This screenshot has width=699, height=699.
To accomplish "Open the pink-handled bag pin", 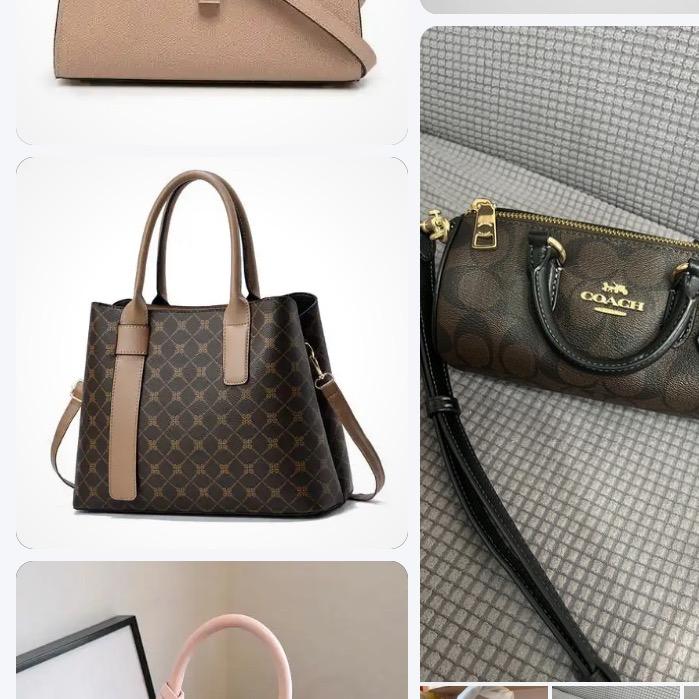I will click(x=211, y=632).
